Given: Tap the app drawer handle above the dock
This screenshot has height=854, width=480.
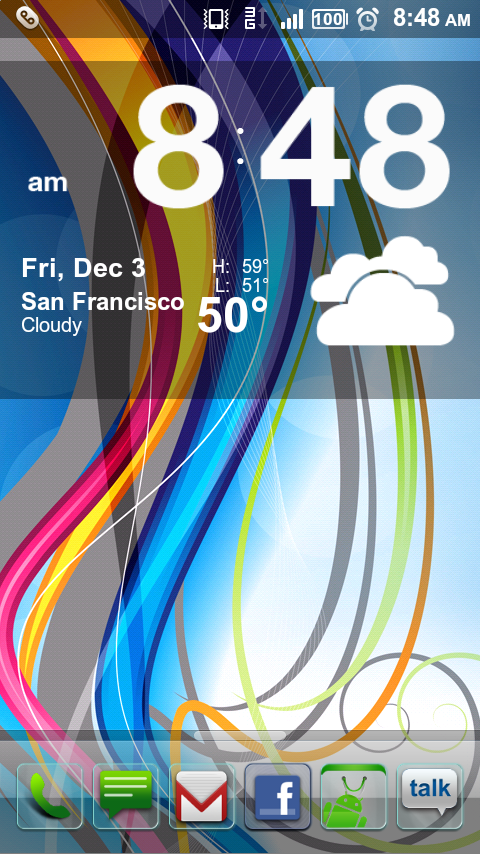Looking at the screenshot, I should click(x=240, y=735).
